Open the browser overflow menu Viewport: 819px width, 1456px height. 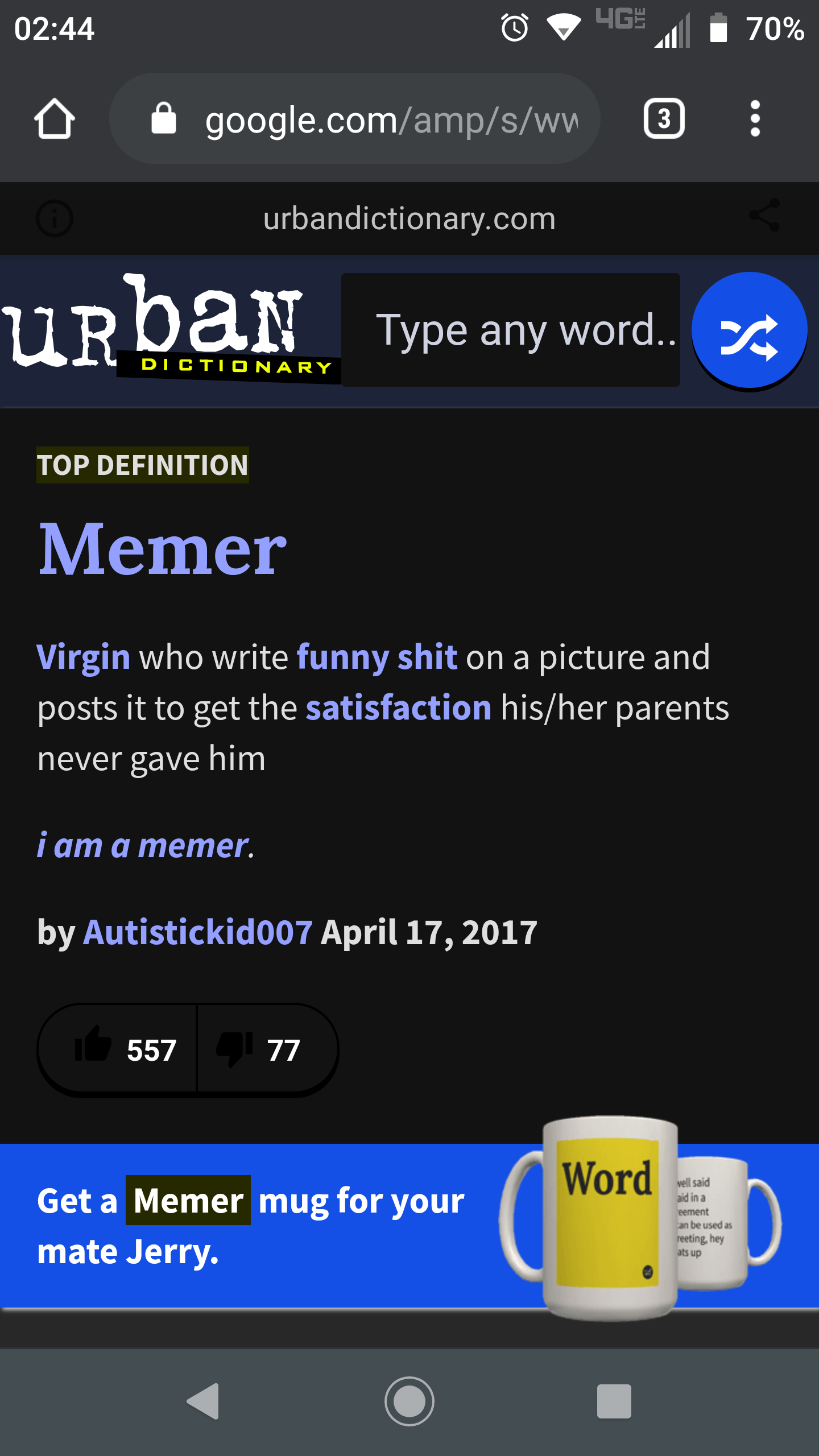[x=755, y=119]
